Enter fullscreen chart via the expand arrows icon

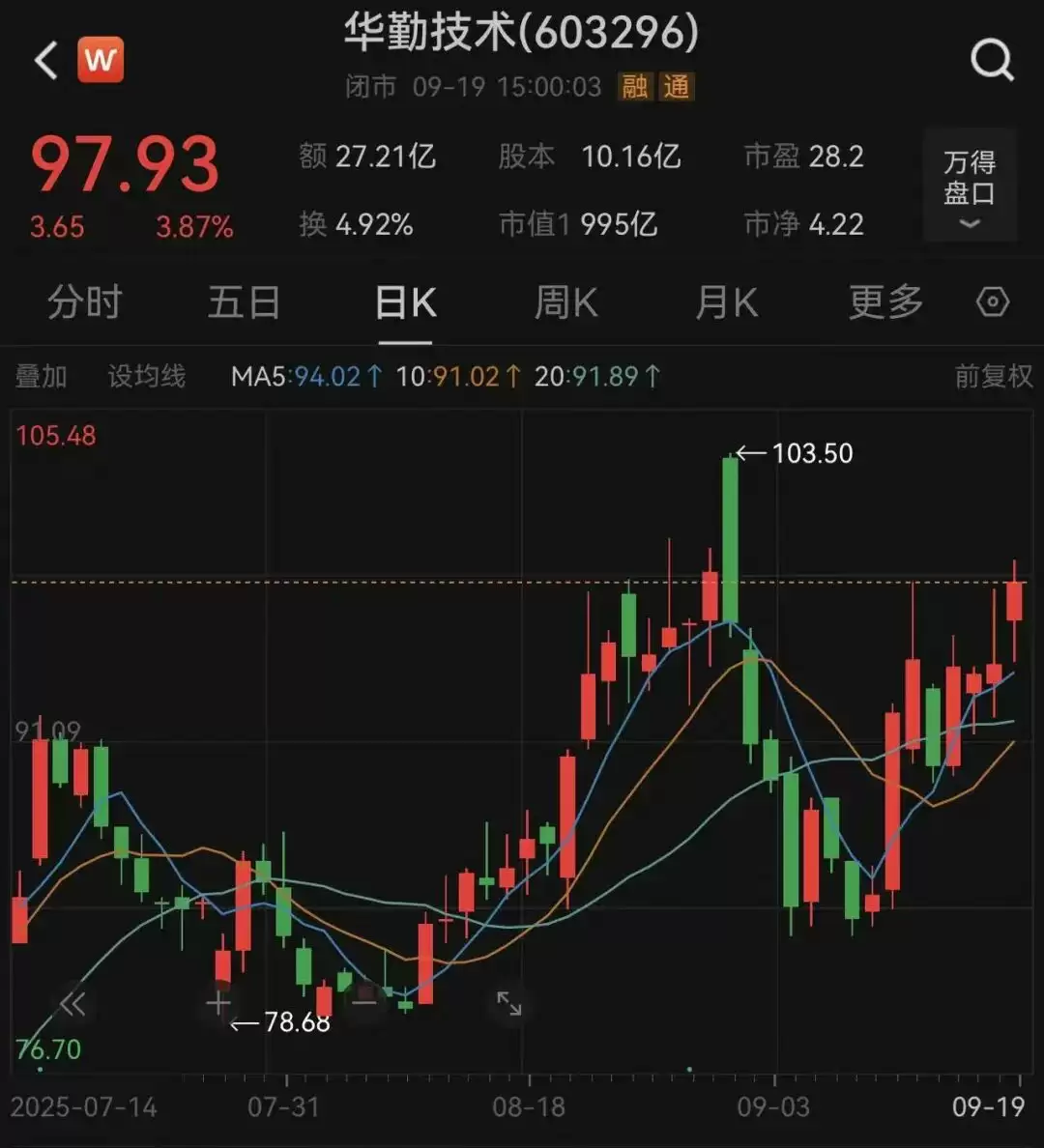508,1003
